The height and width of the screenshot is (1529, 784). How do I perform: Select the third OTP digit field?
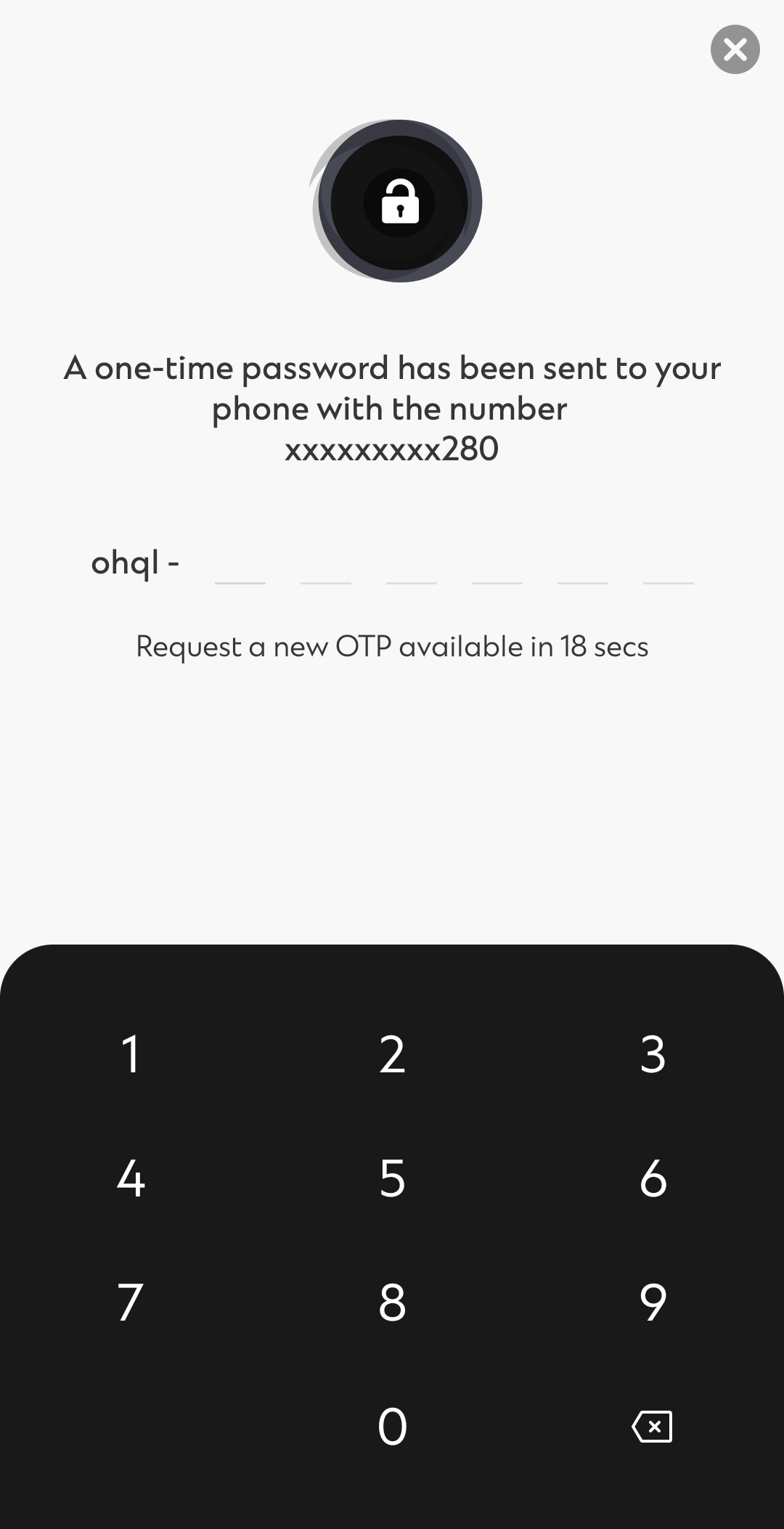click(410, 574)
